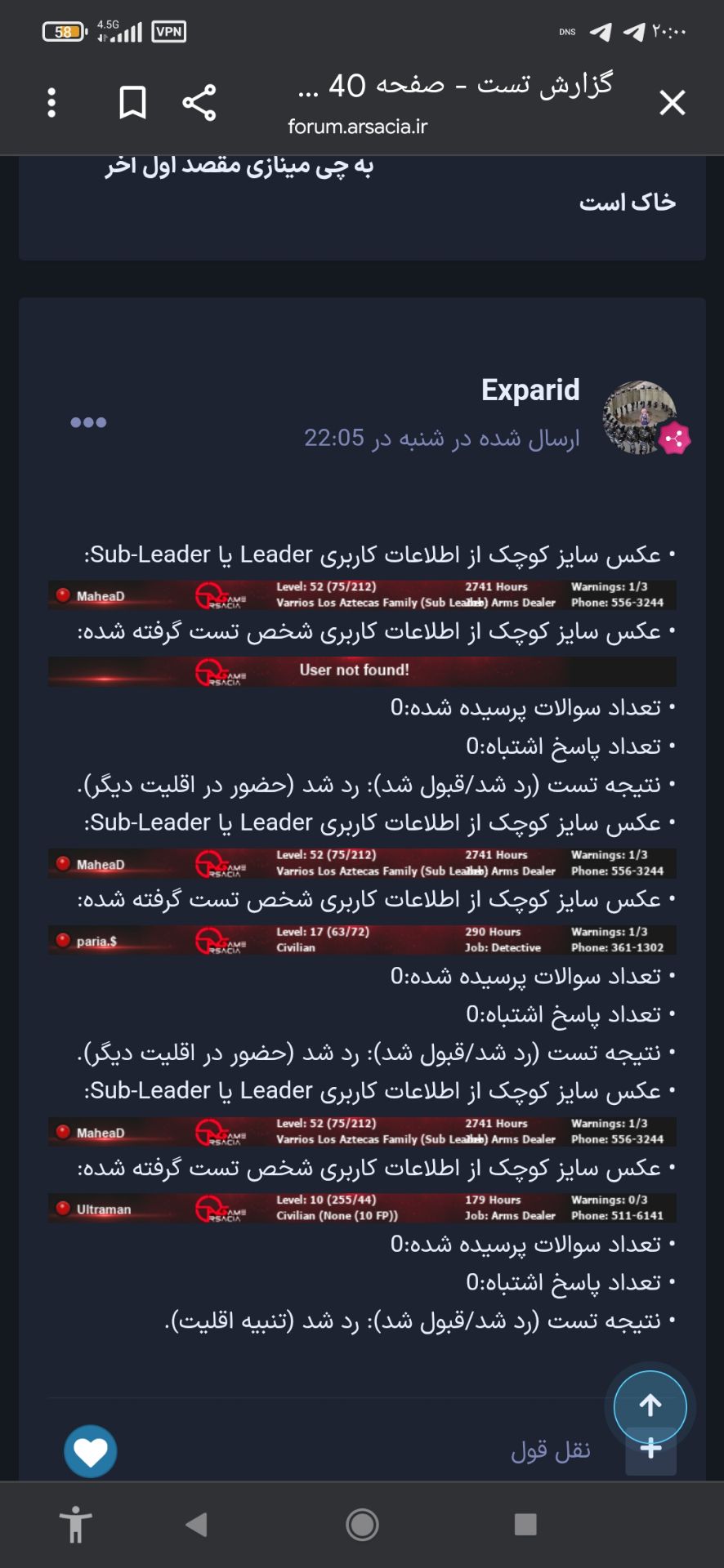Jump back to top with the arrow button
The height and width of the screenshot is (1568, 724).
pyautogui.click(x=650, y=1405)
